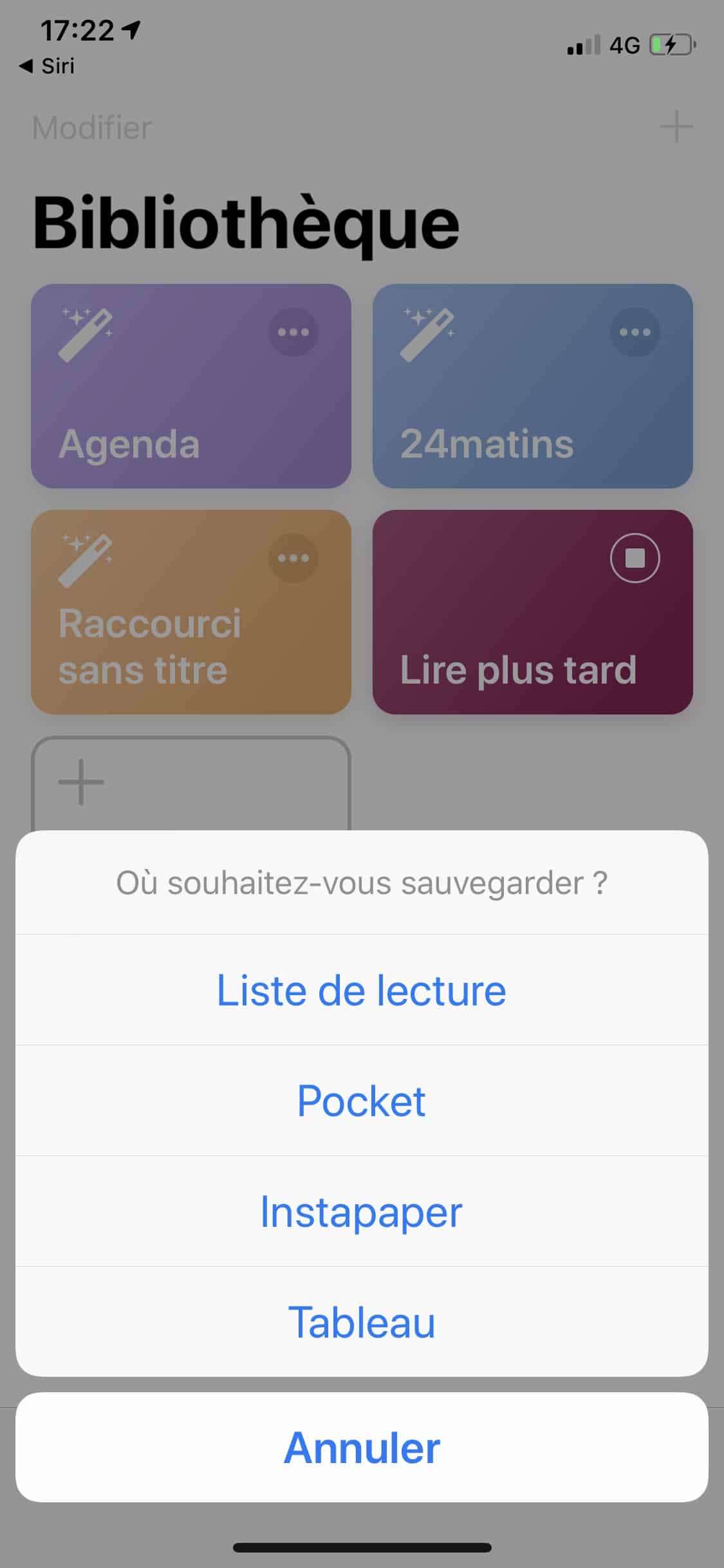Image resolution: width=724 pixels, height=1568 pixels.
Task: Choose Liste de lecture as save destination
Action: click(x=362, y=990)
